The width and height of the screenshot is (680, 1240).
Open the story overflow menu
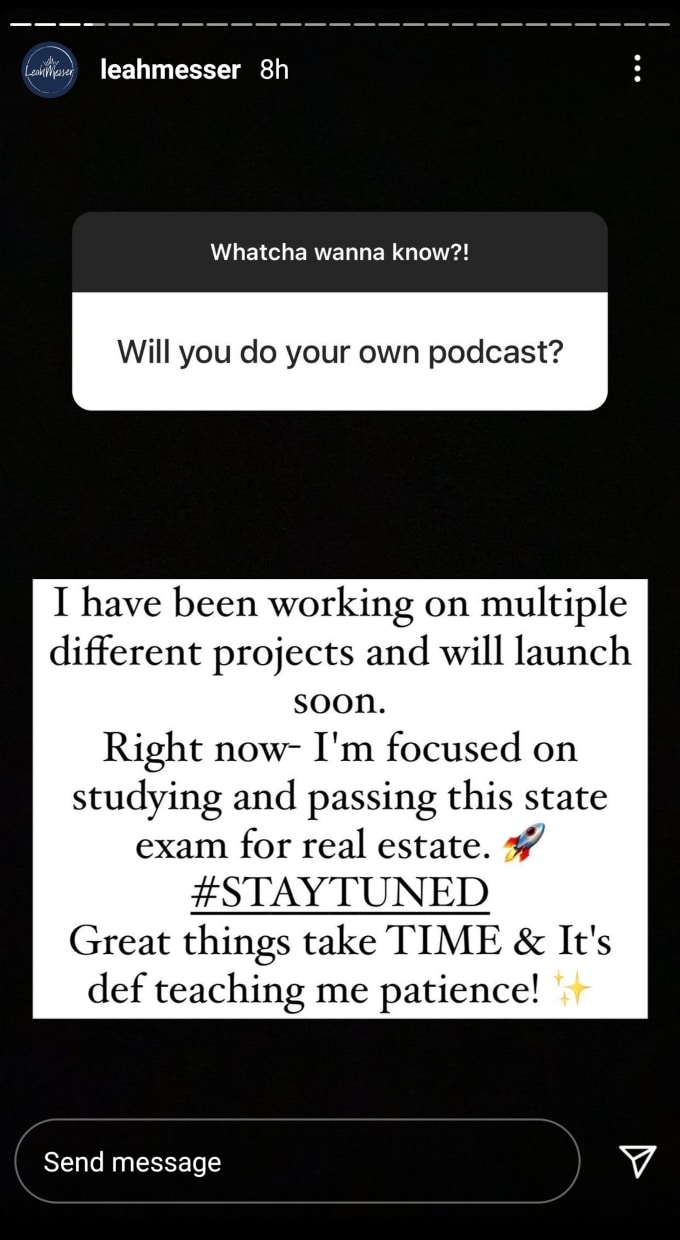pos(637,69)
